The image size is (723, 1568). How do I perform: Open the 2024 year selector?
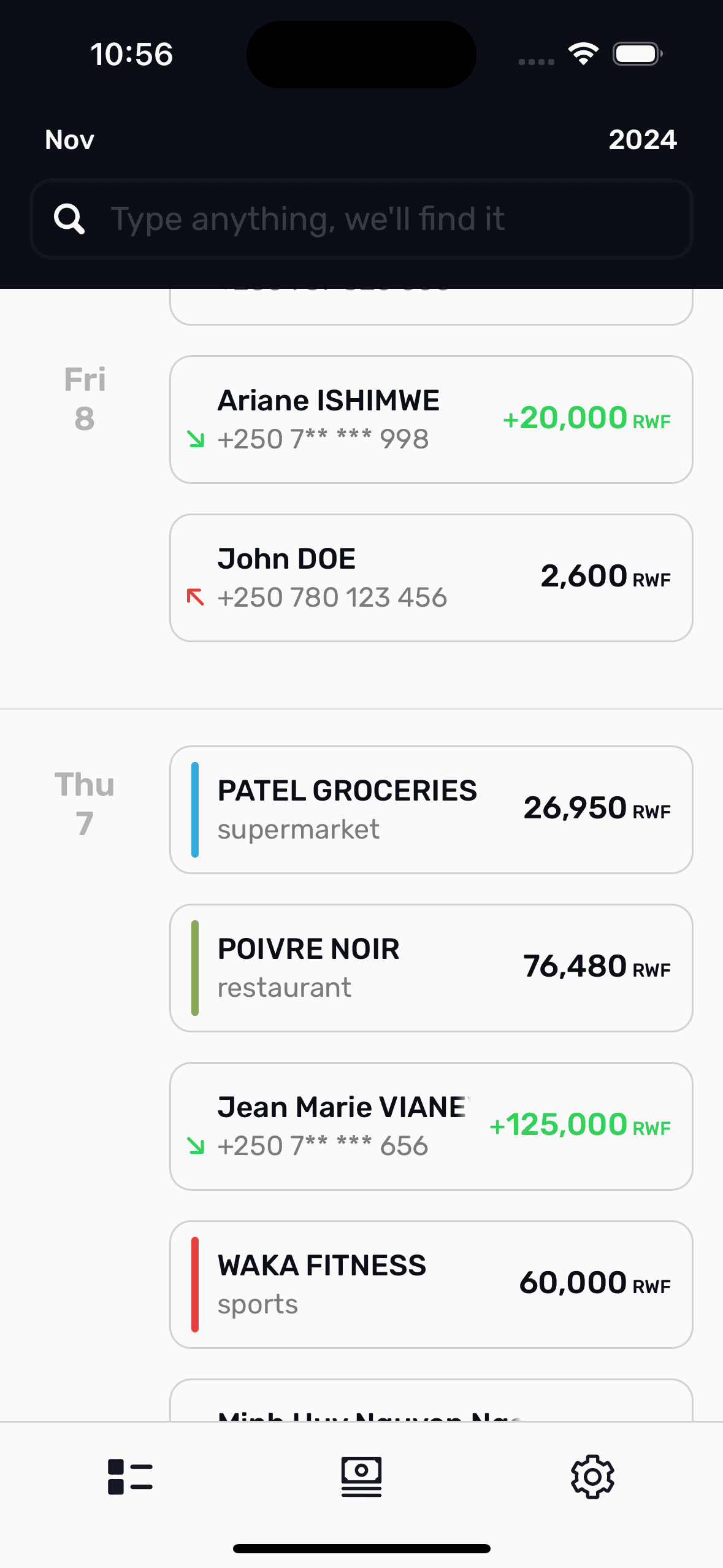click(x=642, y=140)
